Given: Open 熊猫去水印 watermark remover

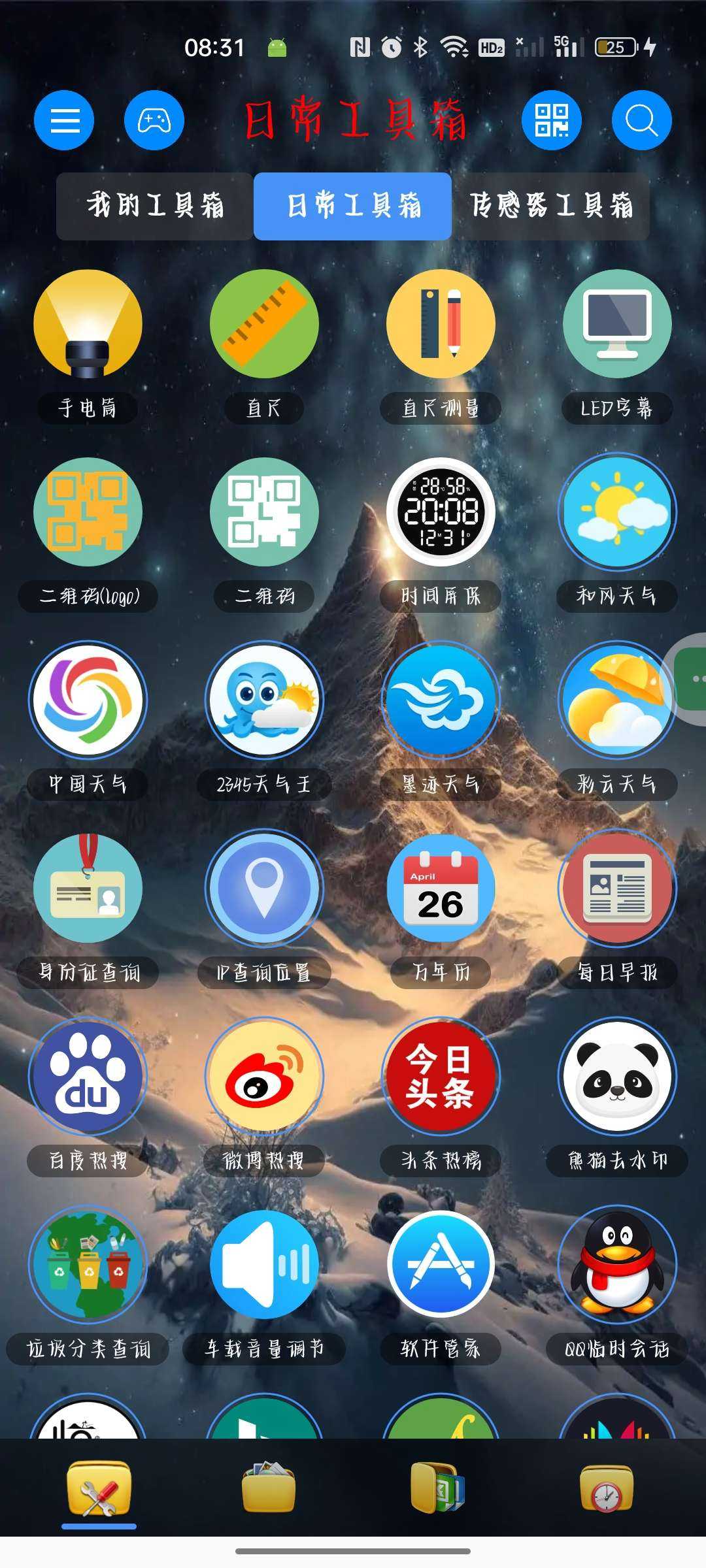Looking at the screenshot, I should tap(617, 1077).
